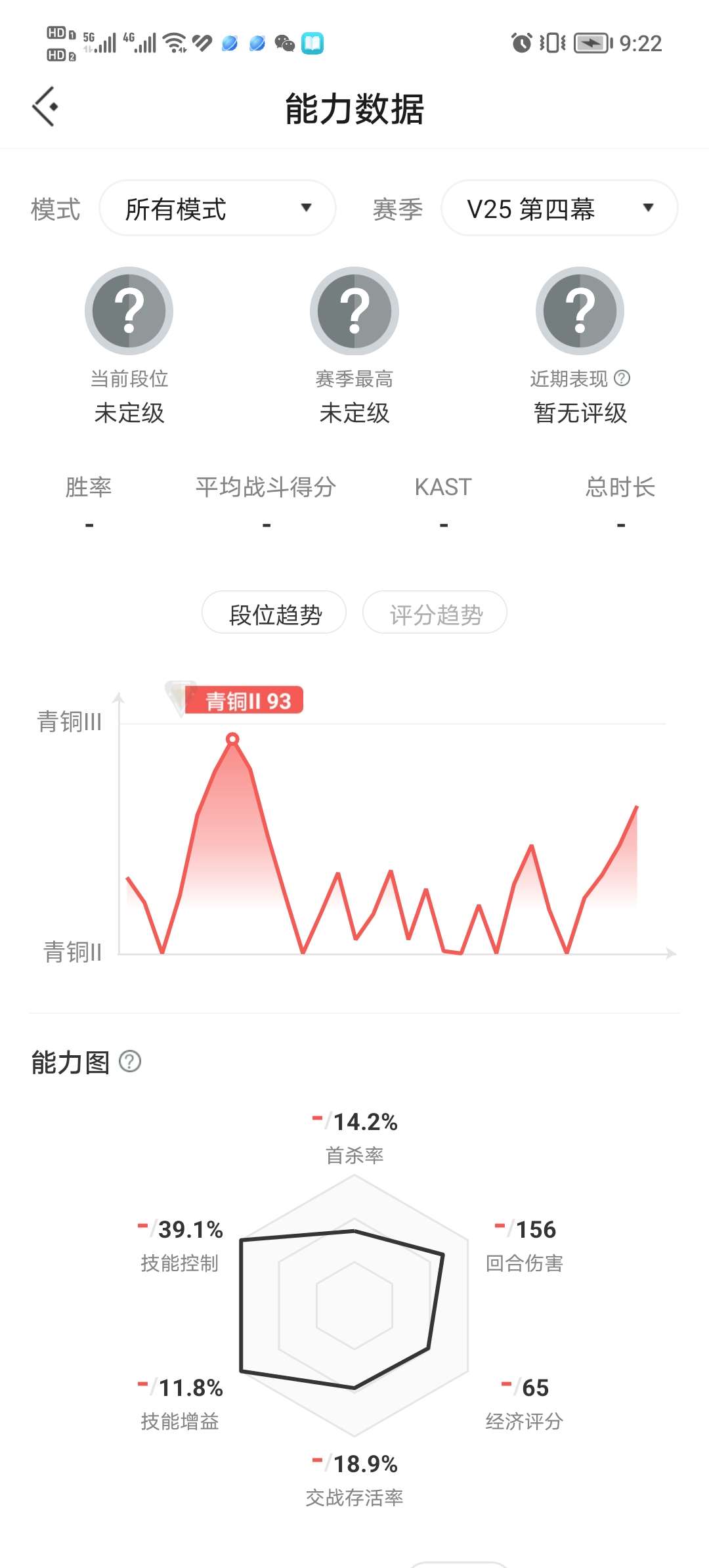
Task: Open help icon next to 能力图
Action: (130, 1062)
